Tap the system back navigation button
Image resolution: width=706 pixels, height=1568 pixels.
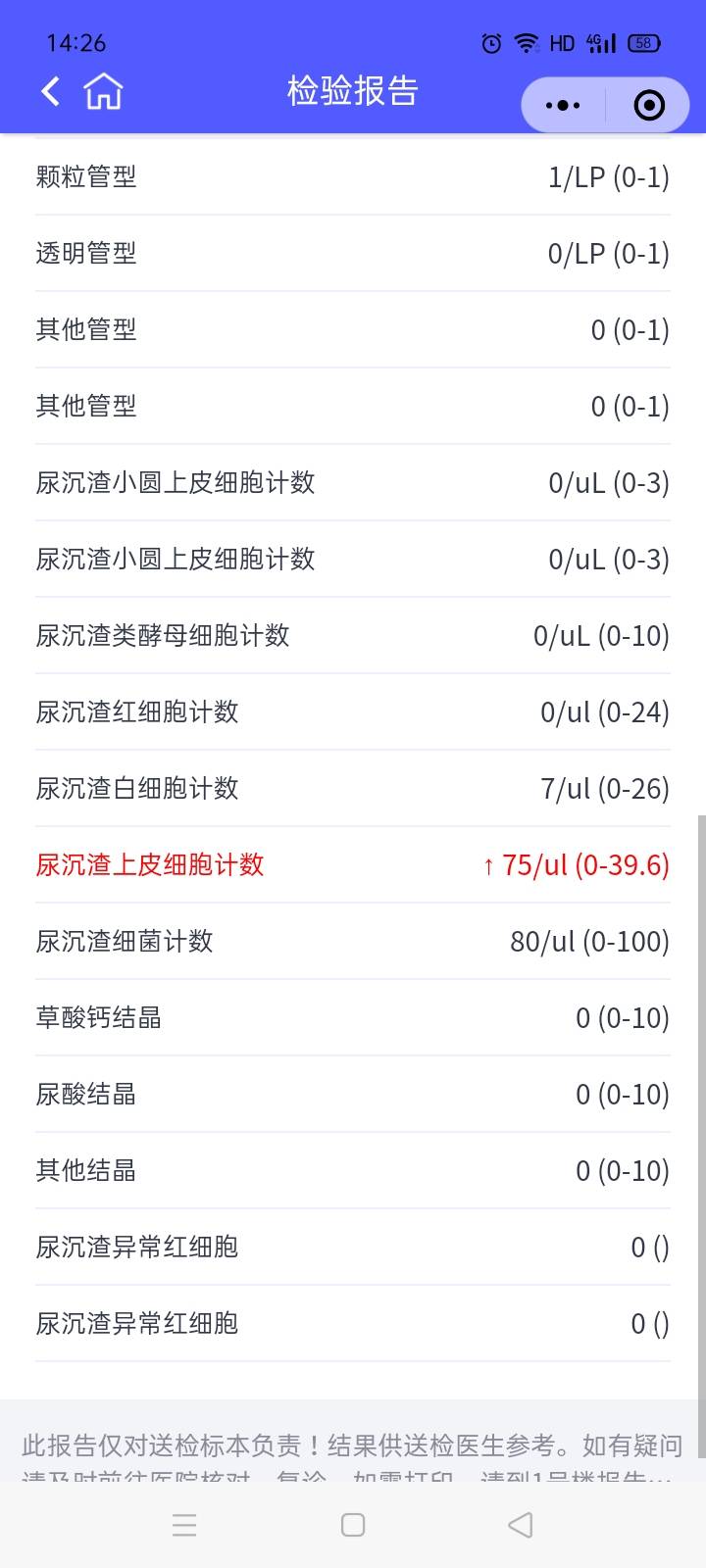[x=521, y=1524]
